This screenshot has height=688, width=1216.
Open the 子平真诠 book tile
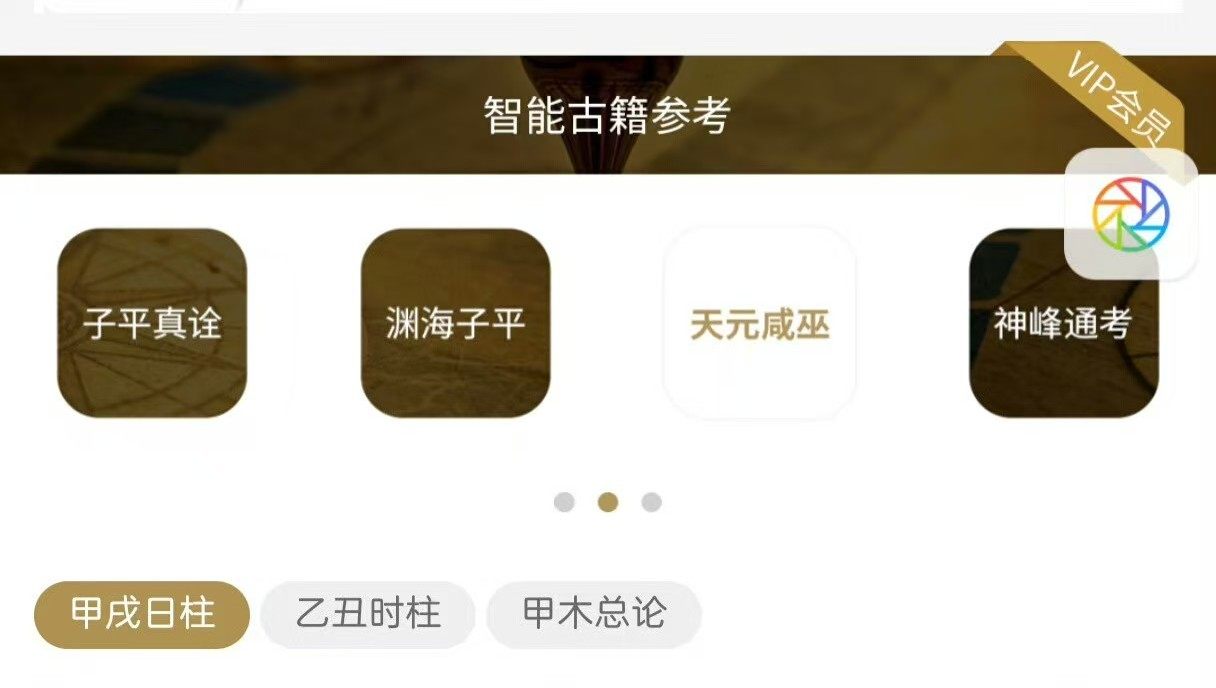[x=152, y=323]
